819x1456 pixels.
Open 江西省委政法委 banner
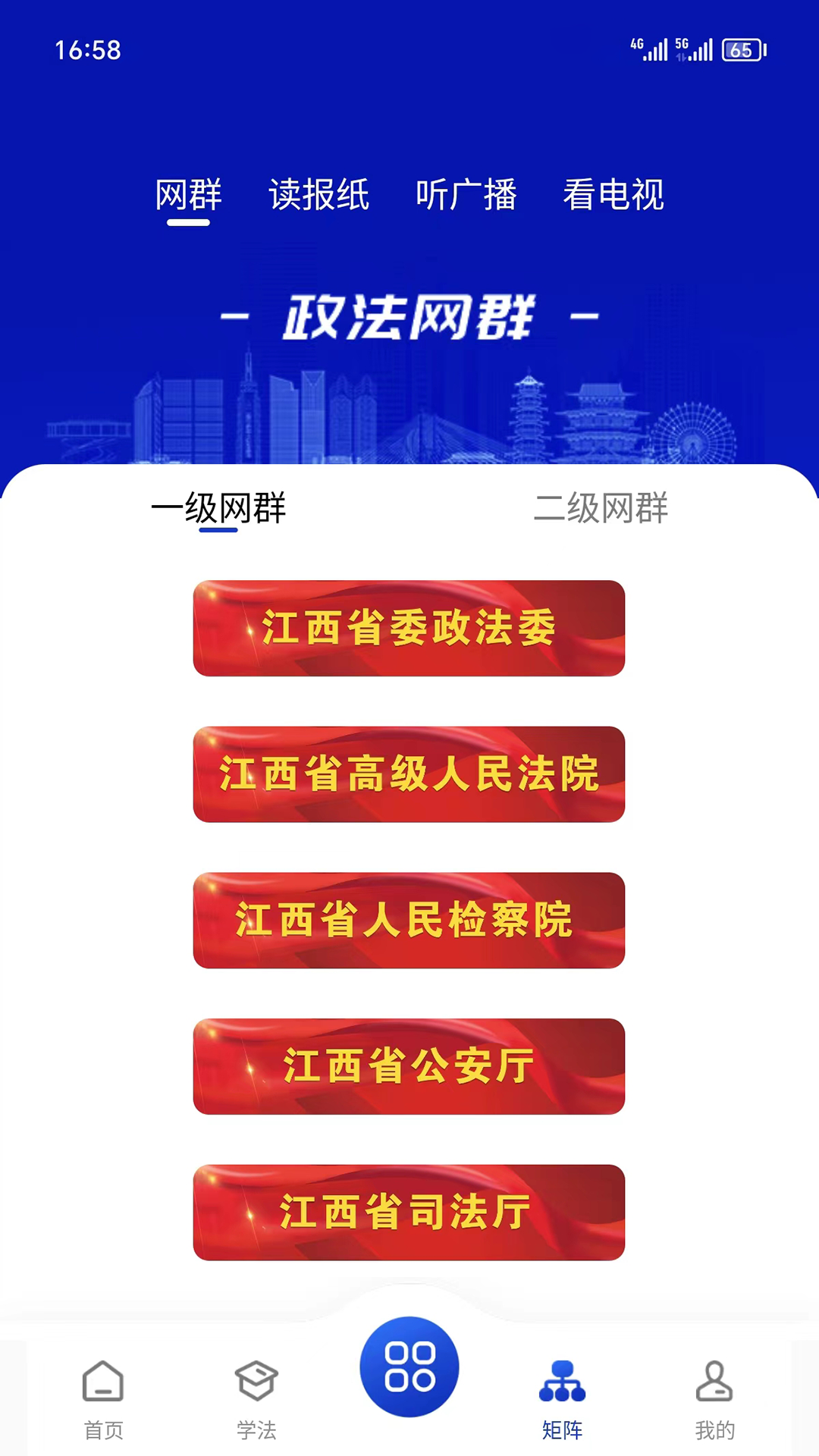(x=409, y=628)
